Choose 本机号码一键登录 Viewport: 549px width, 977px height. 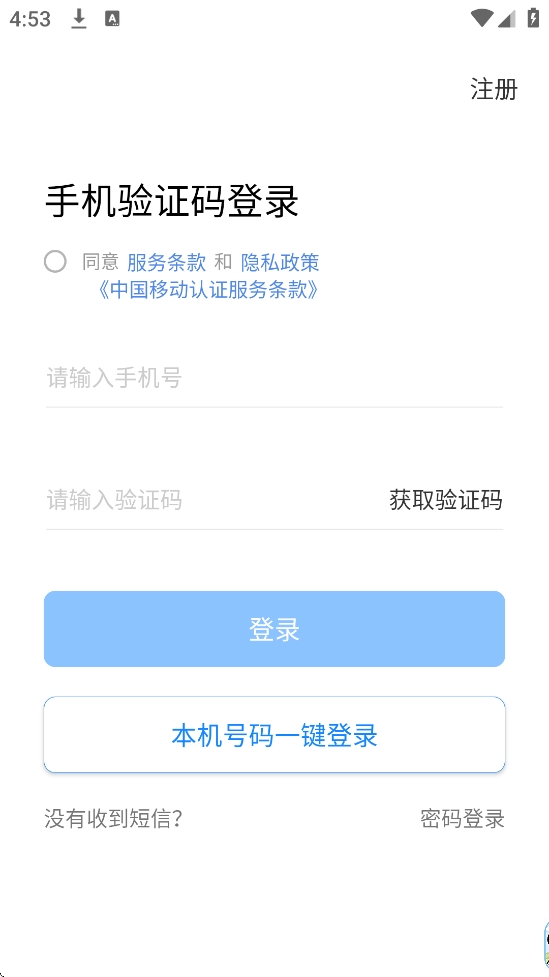pos(274,735)
